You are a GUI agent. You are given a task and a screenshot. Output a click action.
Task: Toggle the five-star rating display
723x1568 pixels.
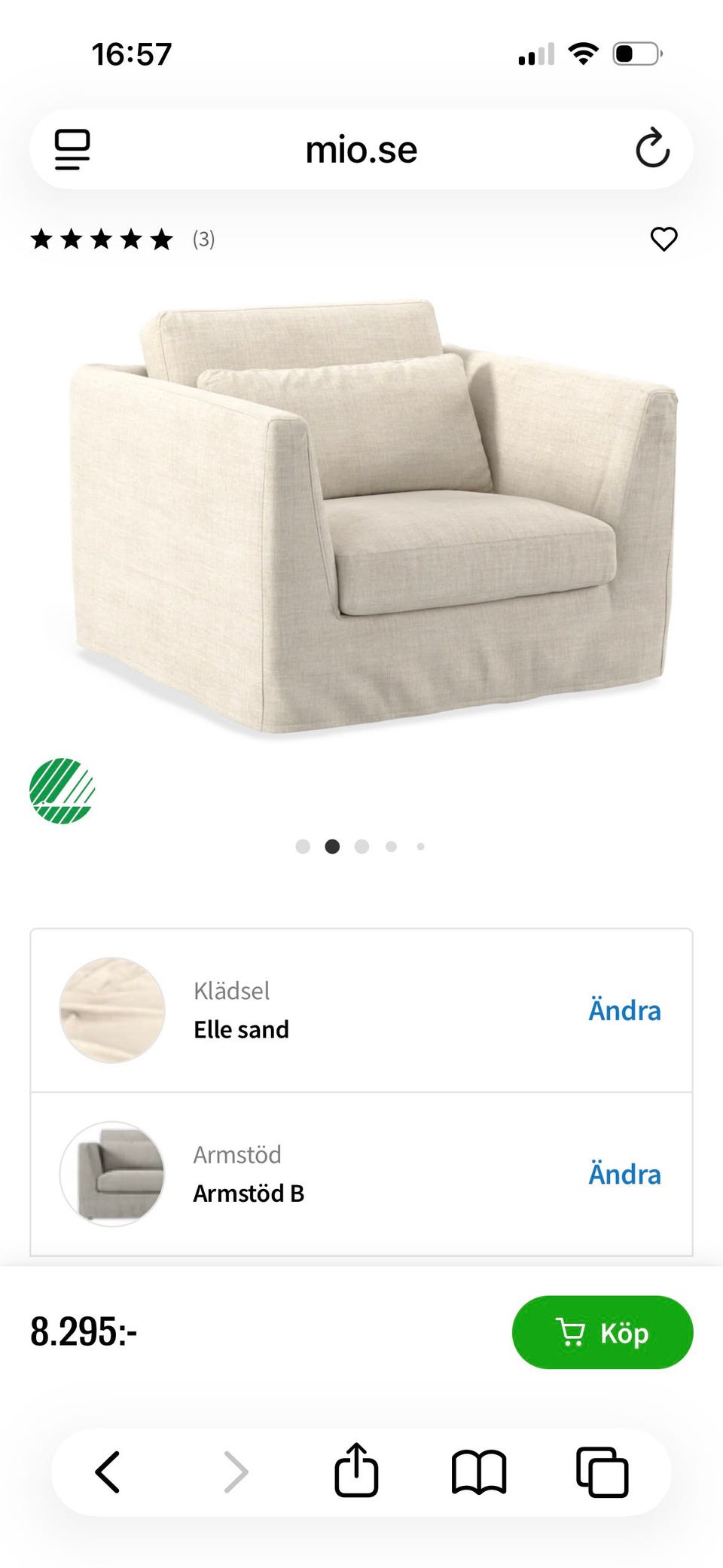point(102,240)
